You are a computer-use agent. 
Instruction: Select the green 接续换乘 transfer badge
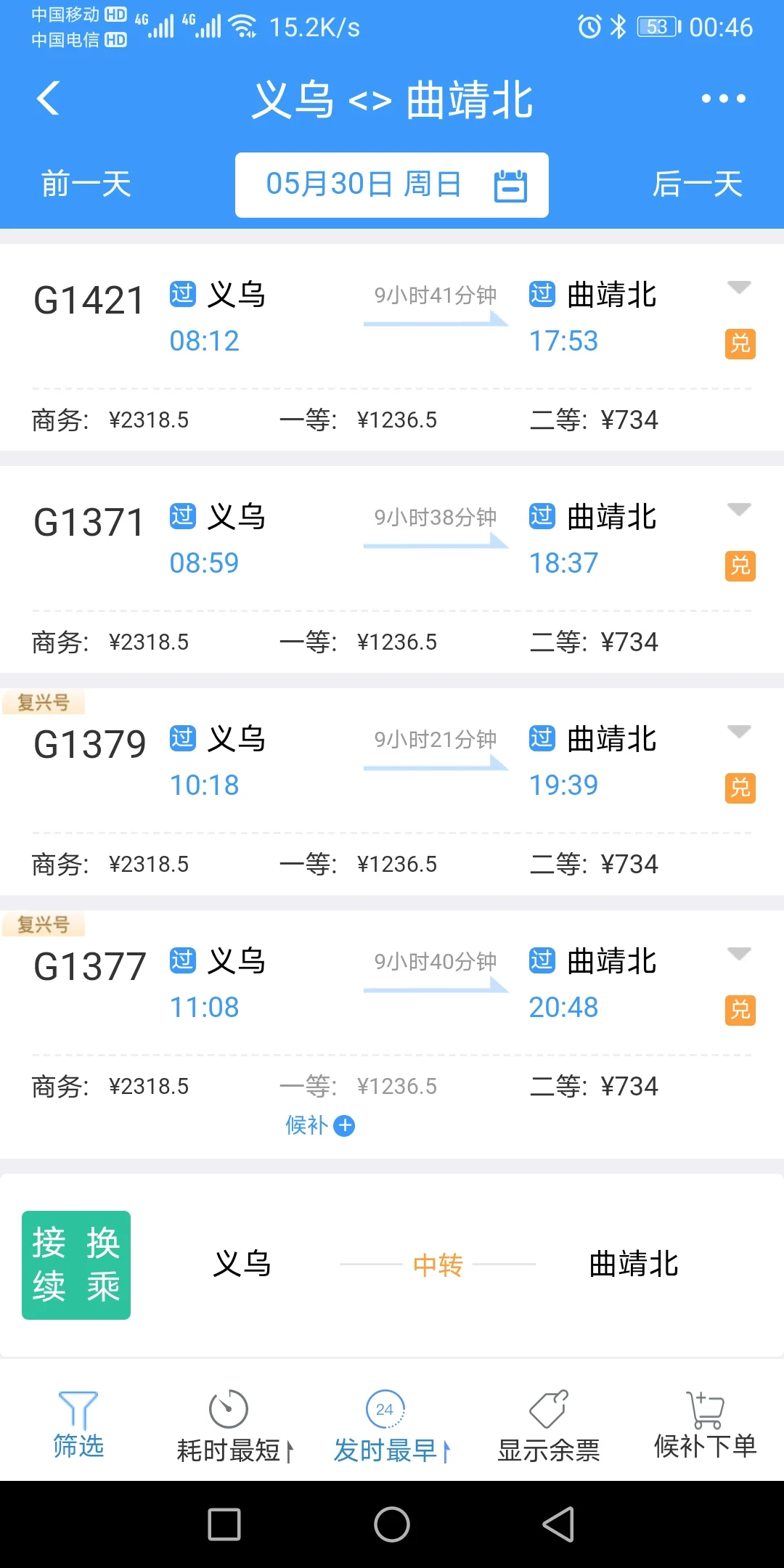[75, 1265]
